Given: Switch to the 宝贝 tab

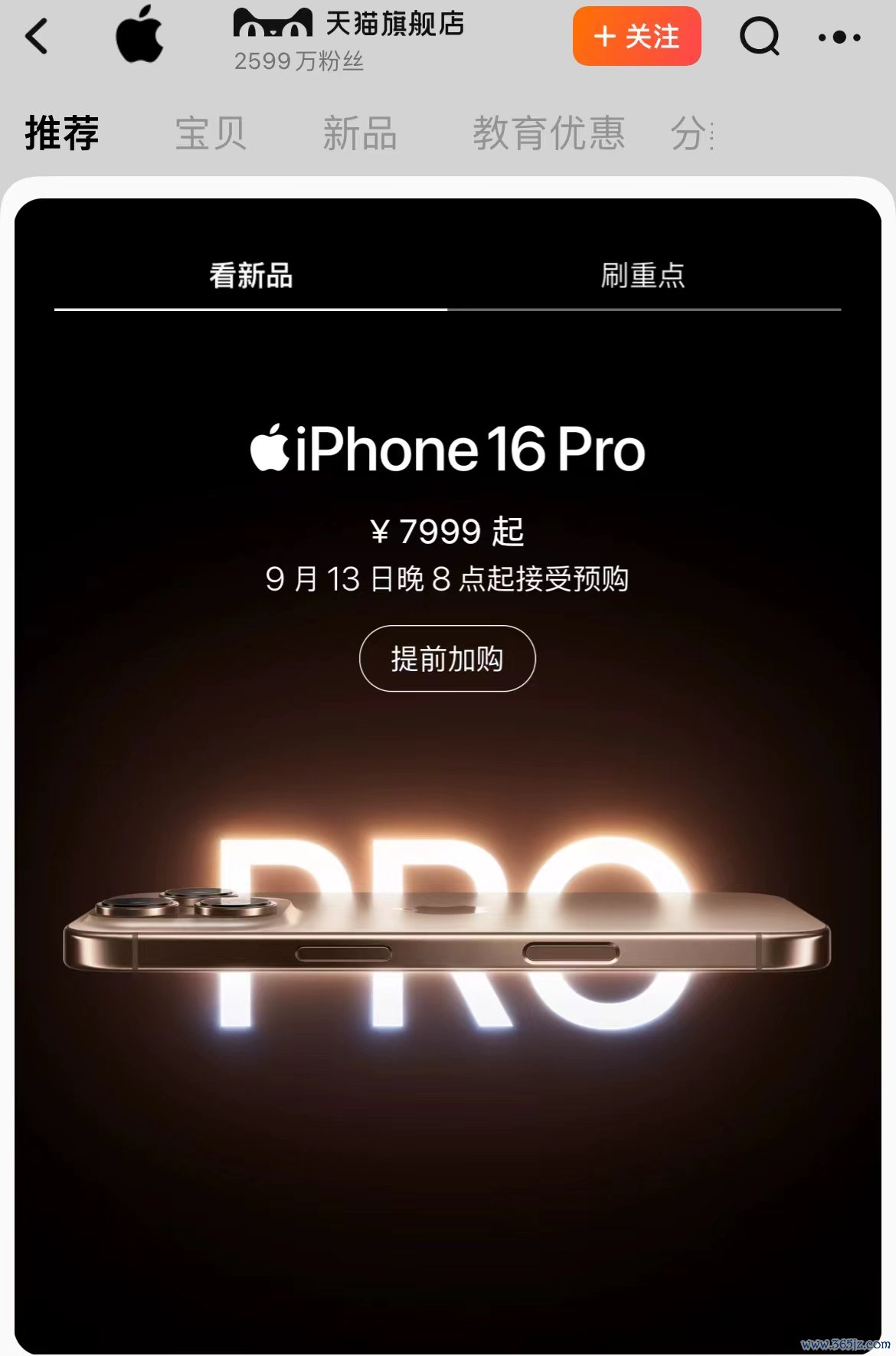Looking at the screenshot, I should point(211,133).
